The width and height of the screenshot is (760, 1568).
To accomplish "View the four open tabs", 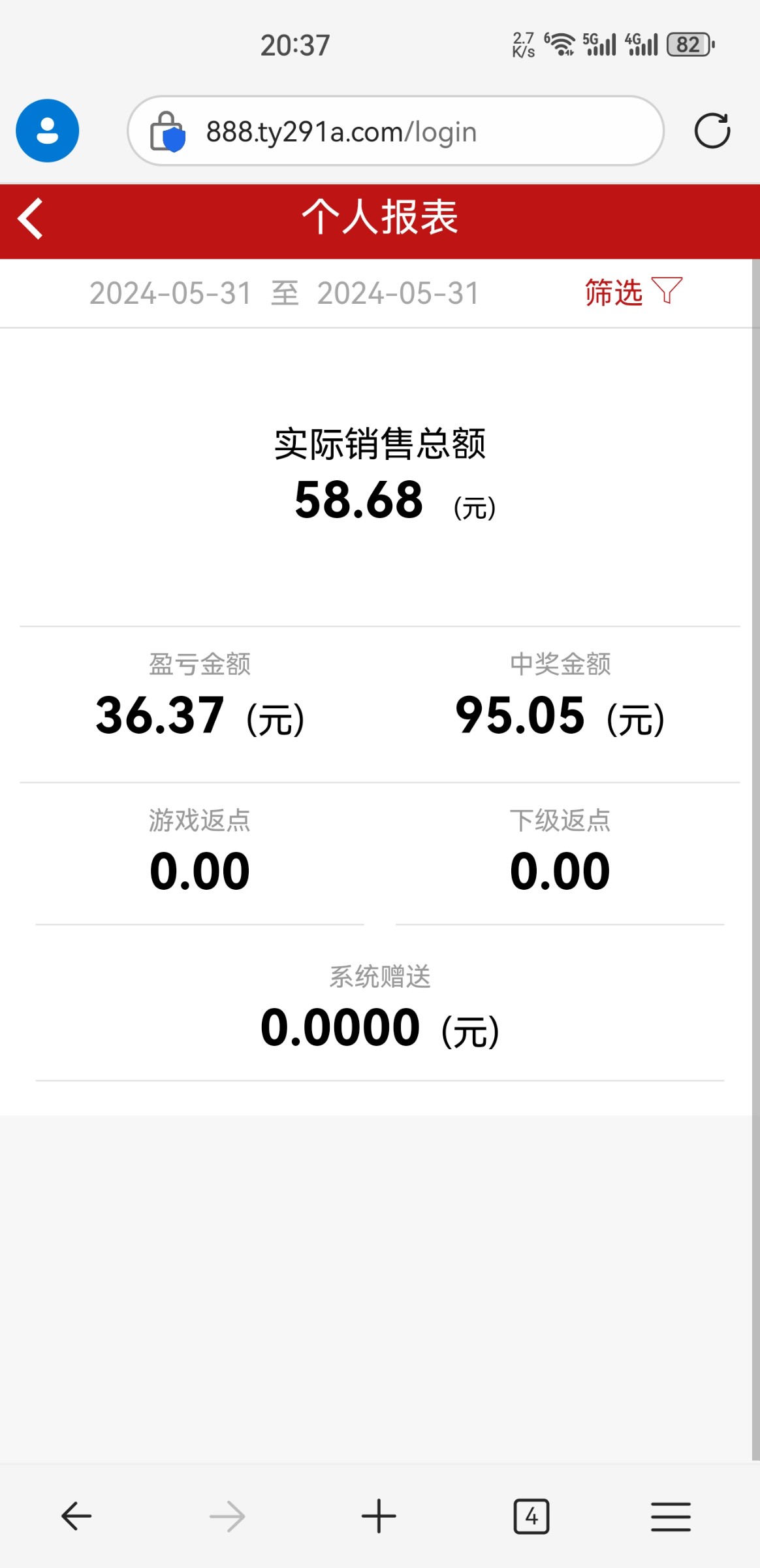I will click(531, 1516).
